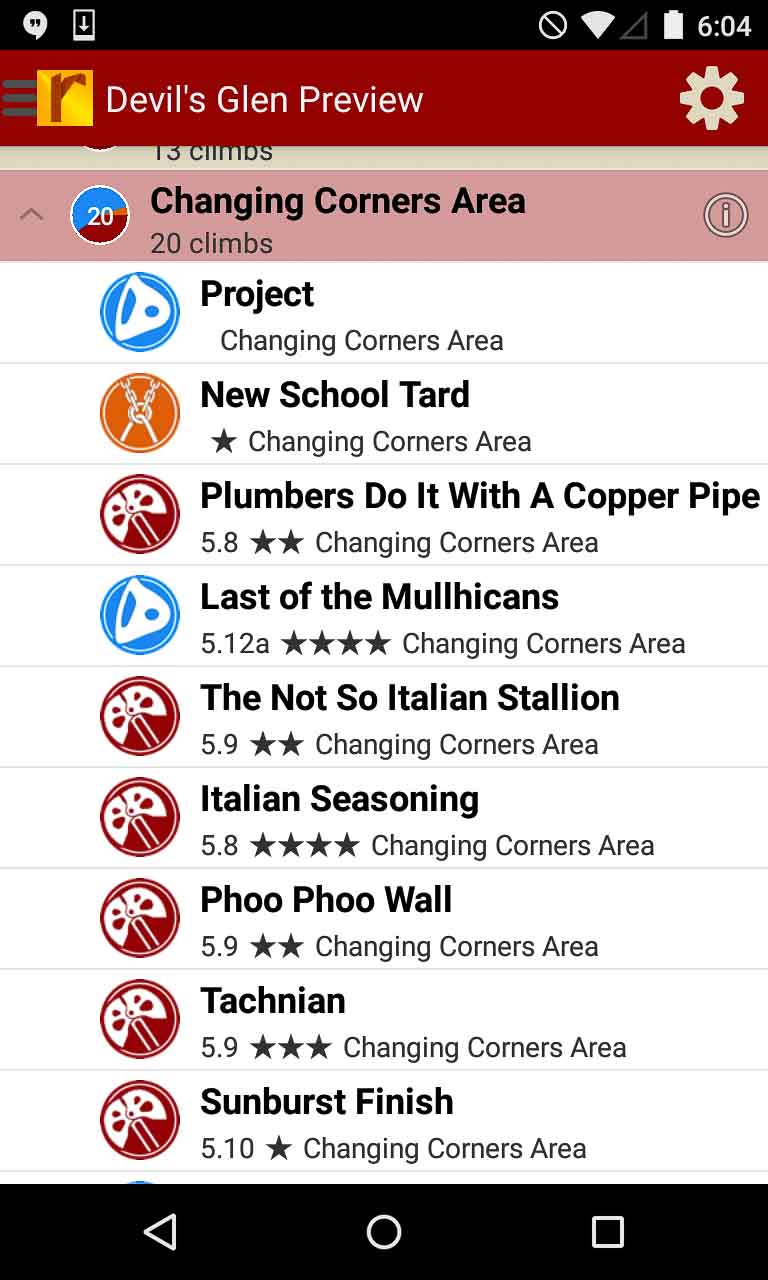The height and width of the screenshot is (1280, 768).
Task: View info for Changing Corners Area
Action: (x=725, y=215)
